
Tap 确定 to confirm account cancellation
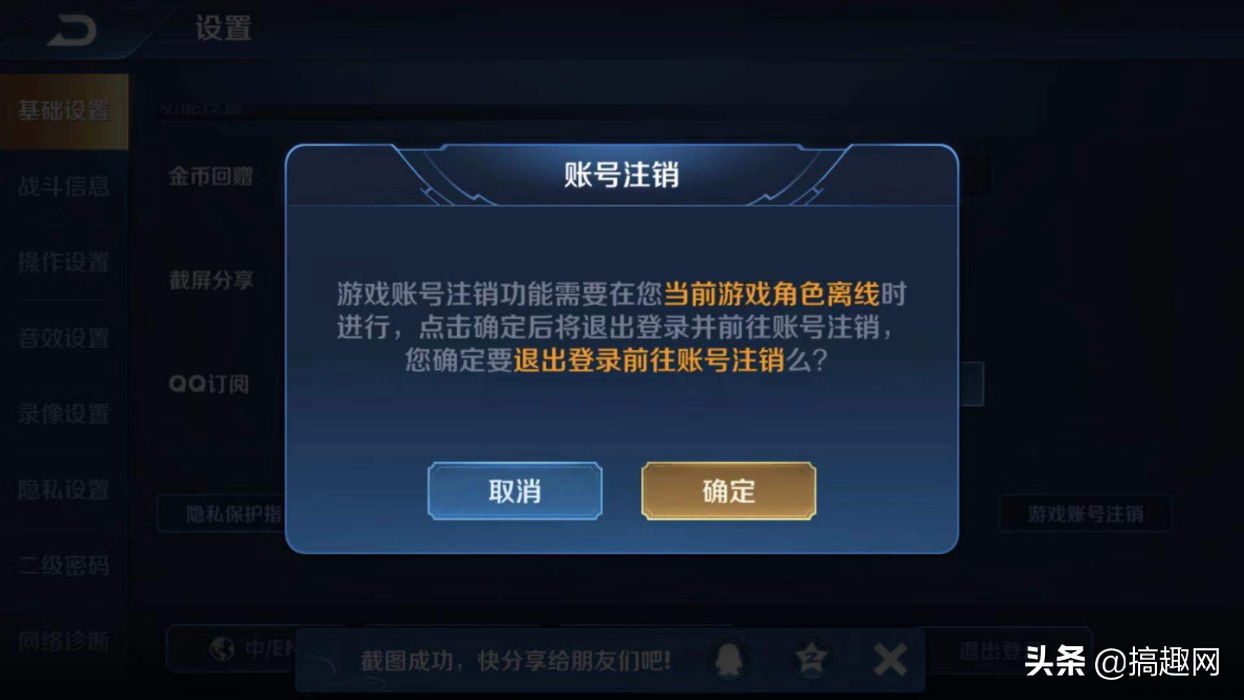tap(728, 491)
